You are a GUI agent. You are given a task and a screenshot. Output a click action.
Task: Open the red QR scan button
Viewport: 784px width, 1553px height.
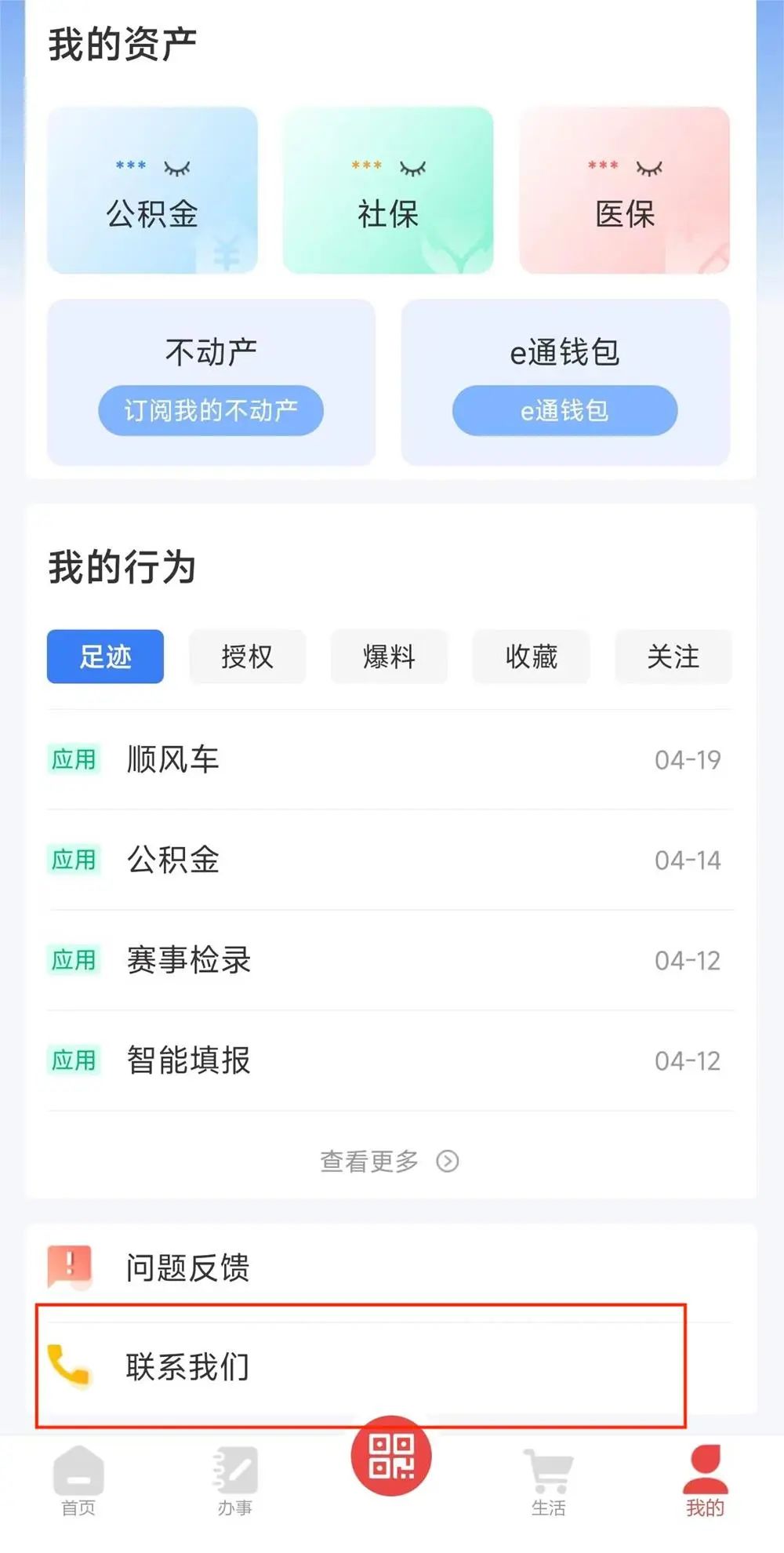pos(391,1456)
